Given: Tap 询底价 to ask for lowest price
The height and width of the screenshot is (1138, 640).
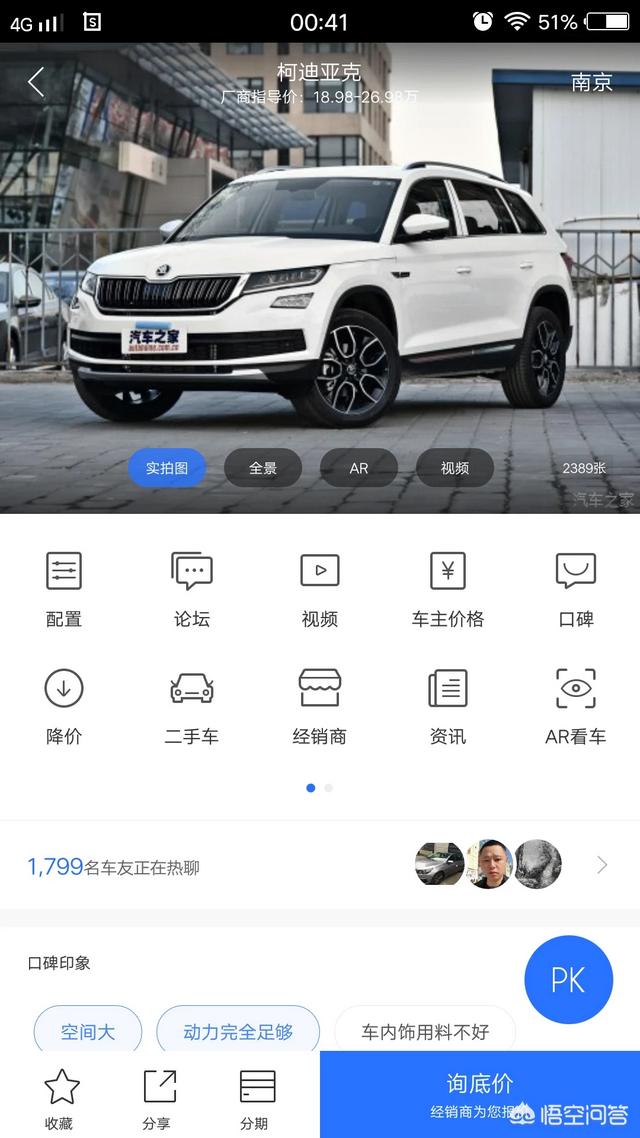Looking at the screenshot, I should tap(480, 1094).
